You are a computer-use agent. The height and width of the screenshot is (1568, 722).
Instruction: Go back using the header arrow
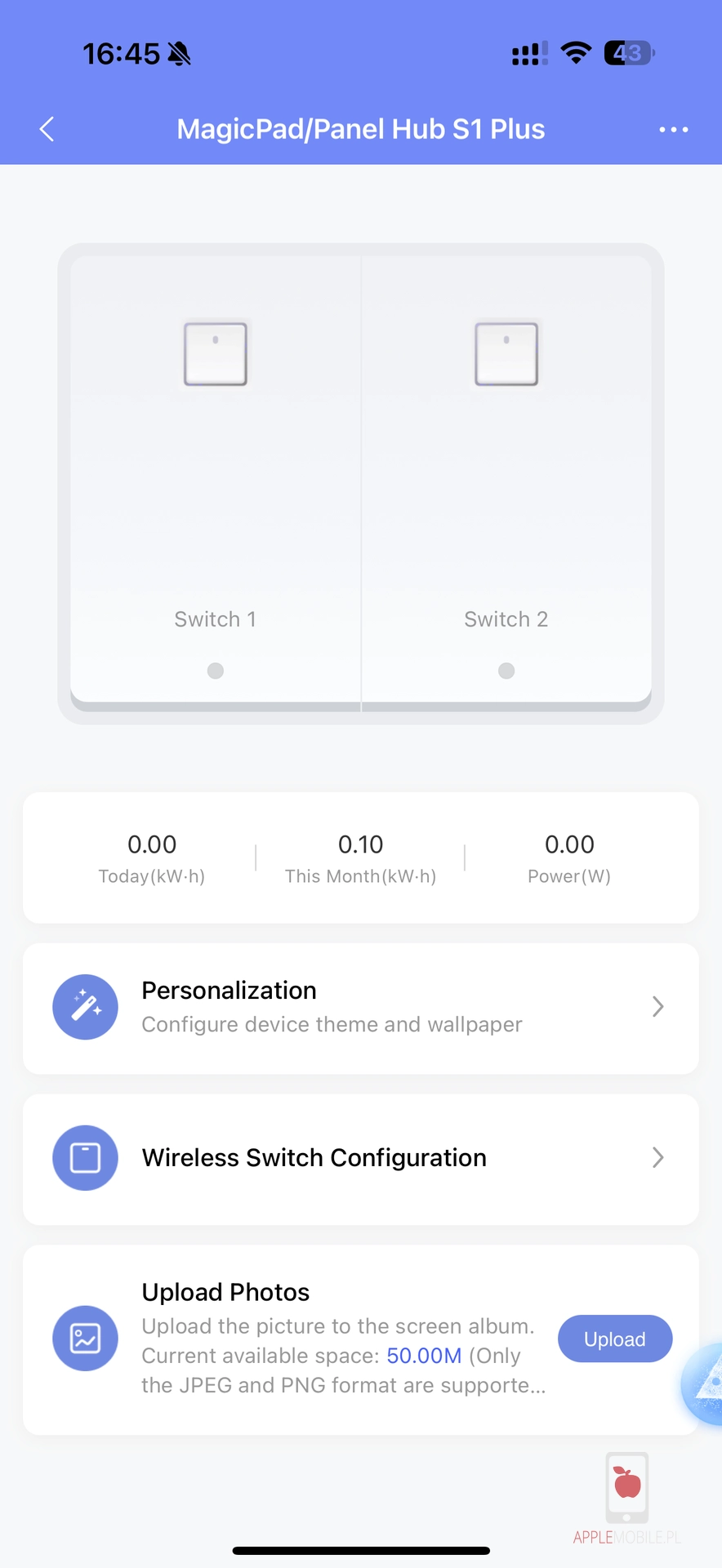[47, 129]
